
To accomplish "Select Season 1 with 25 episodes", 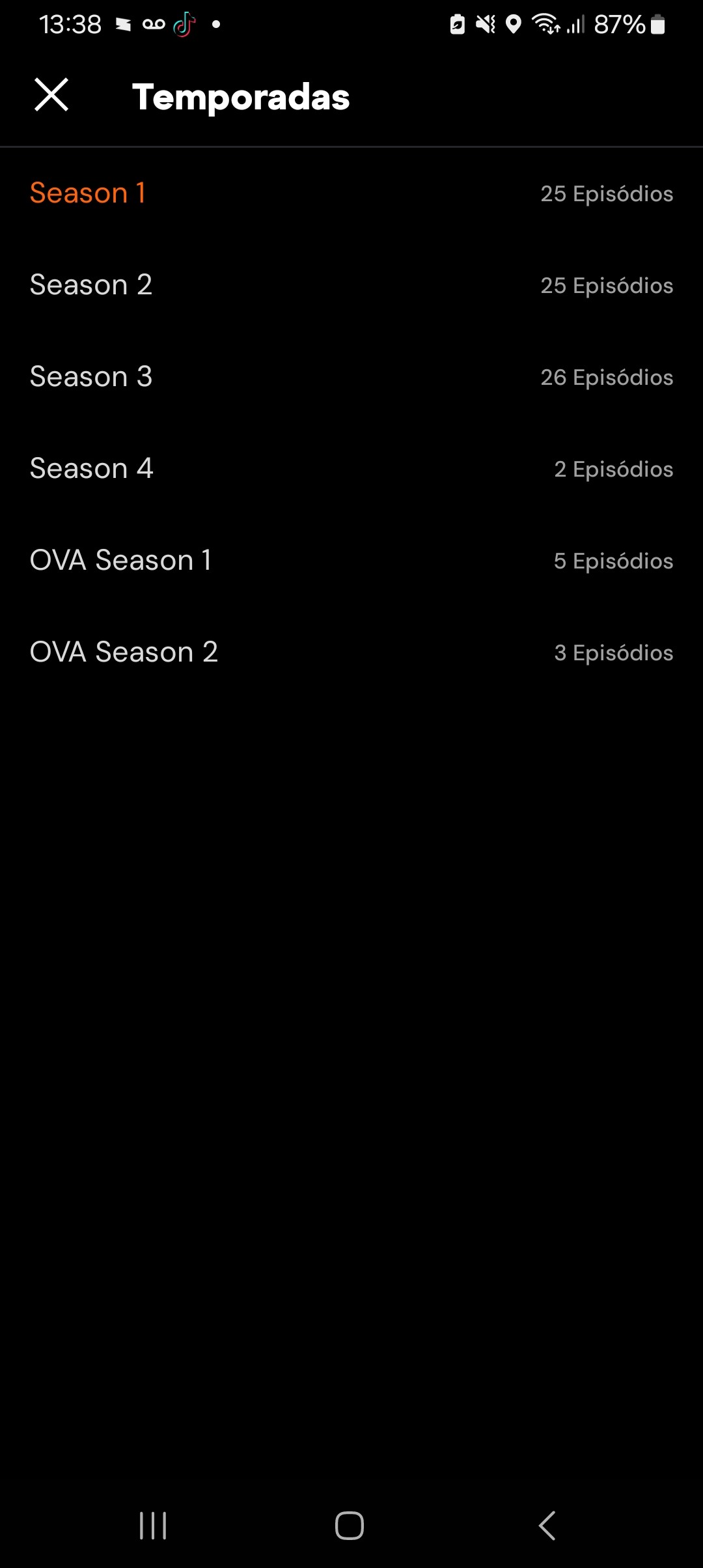I will click(351, 193).
